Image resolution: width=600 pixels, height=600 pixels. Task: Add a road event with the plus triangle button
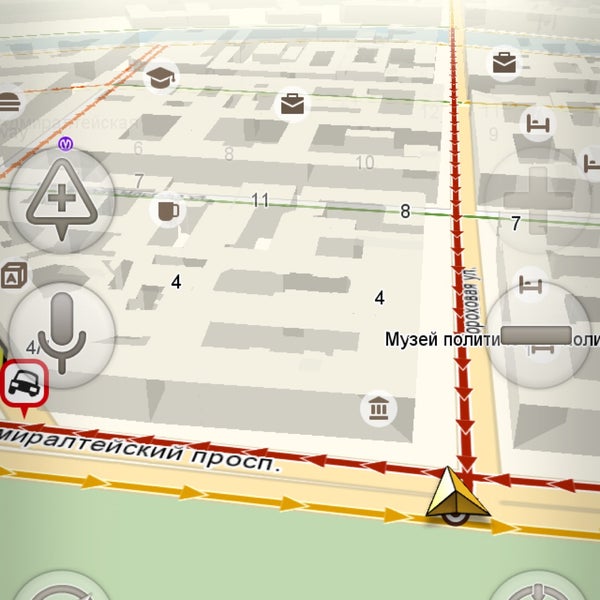click(61, 198)
